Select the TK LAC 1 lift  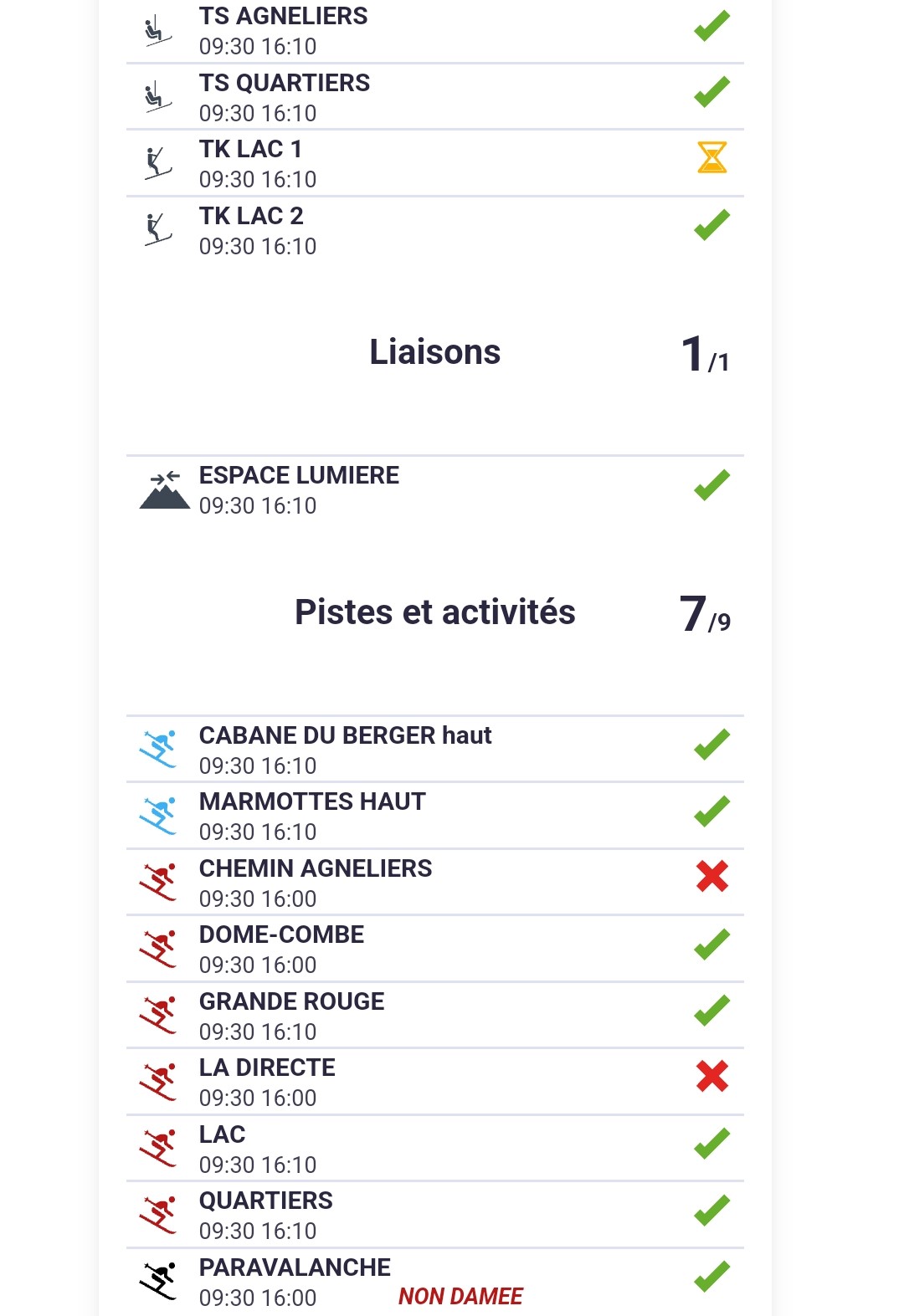point(434,163)
